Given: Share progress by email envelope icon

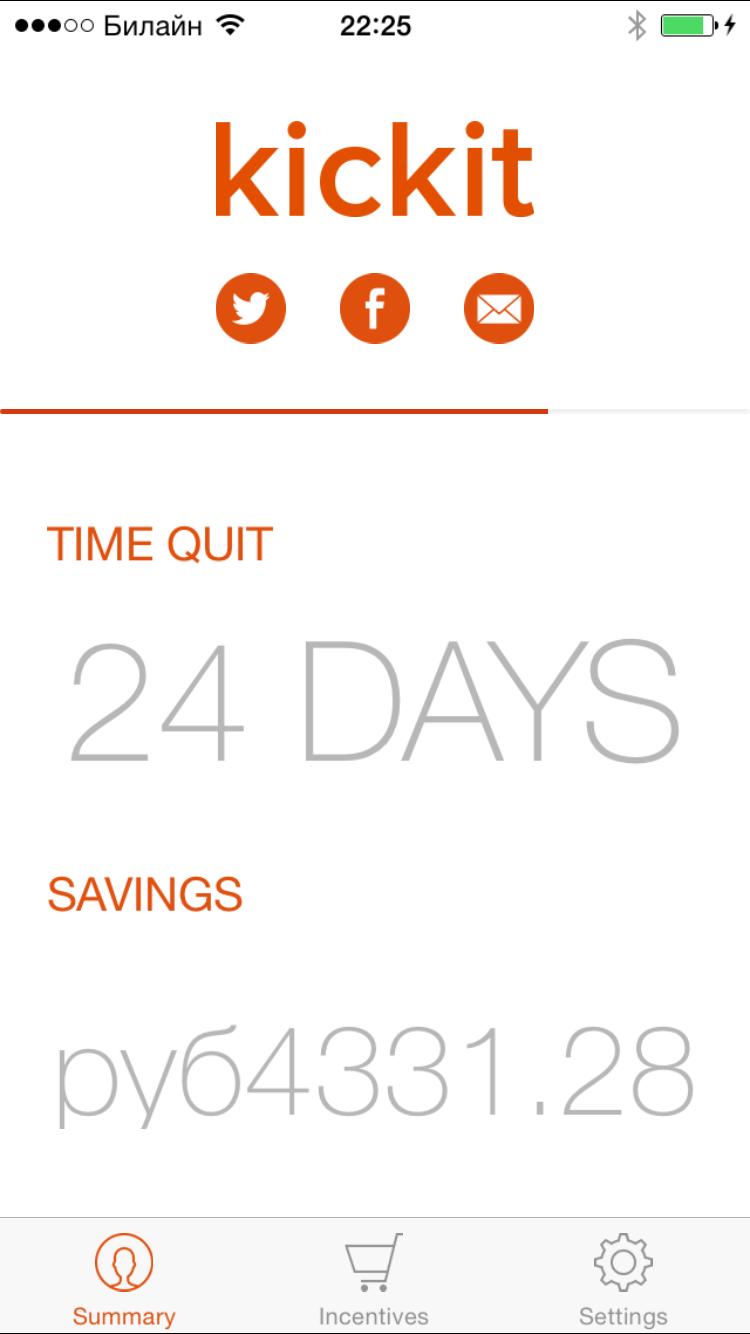Looking at the screenshot, I should coord(499,308).
